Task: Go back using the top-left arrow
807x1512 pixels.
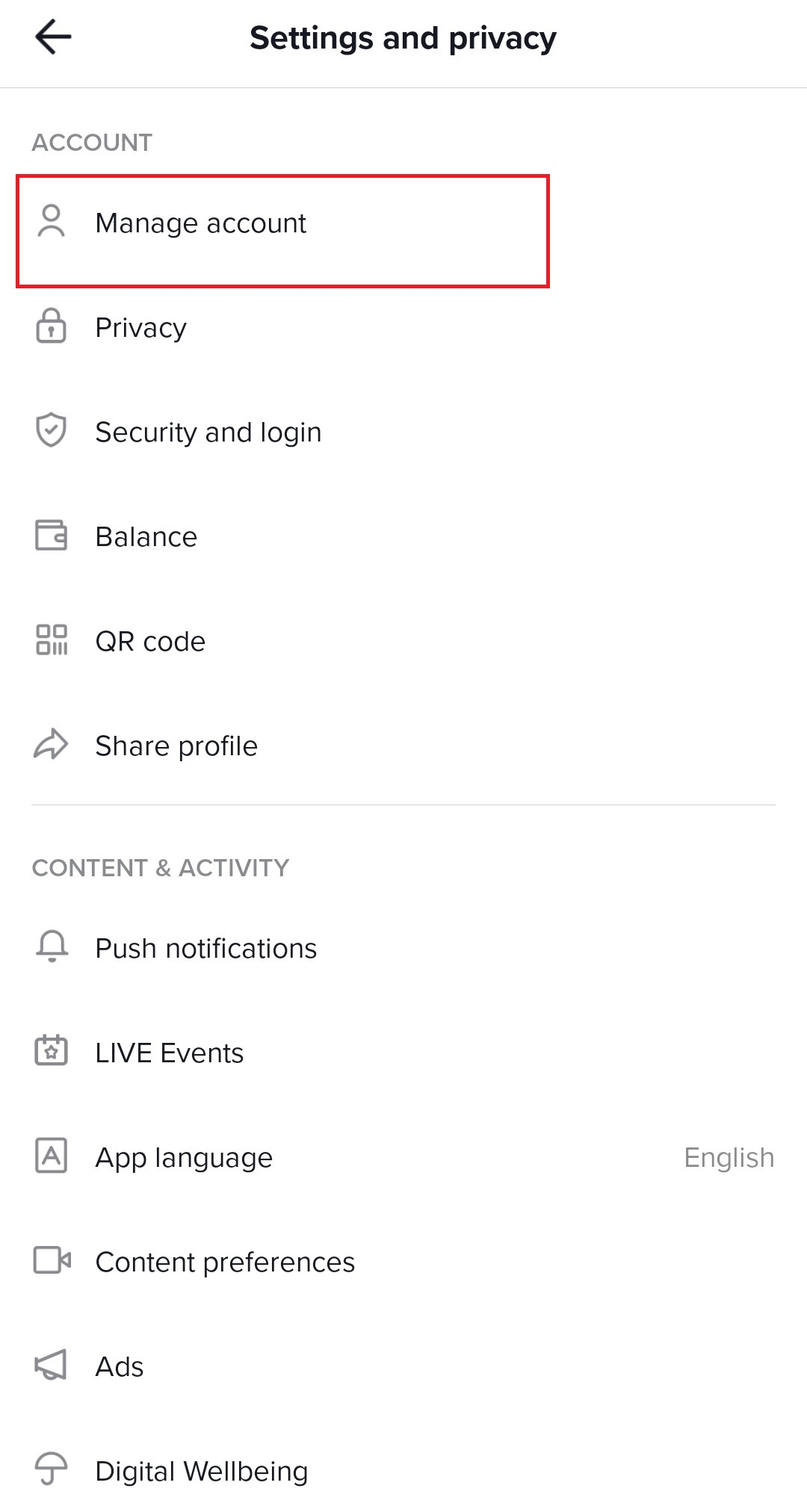Action: click(x=53, y=37)
